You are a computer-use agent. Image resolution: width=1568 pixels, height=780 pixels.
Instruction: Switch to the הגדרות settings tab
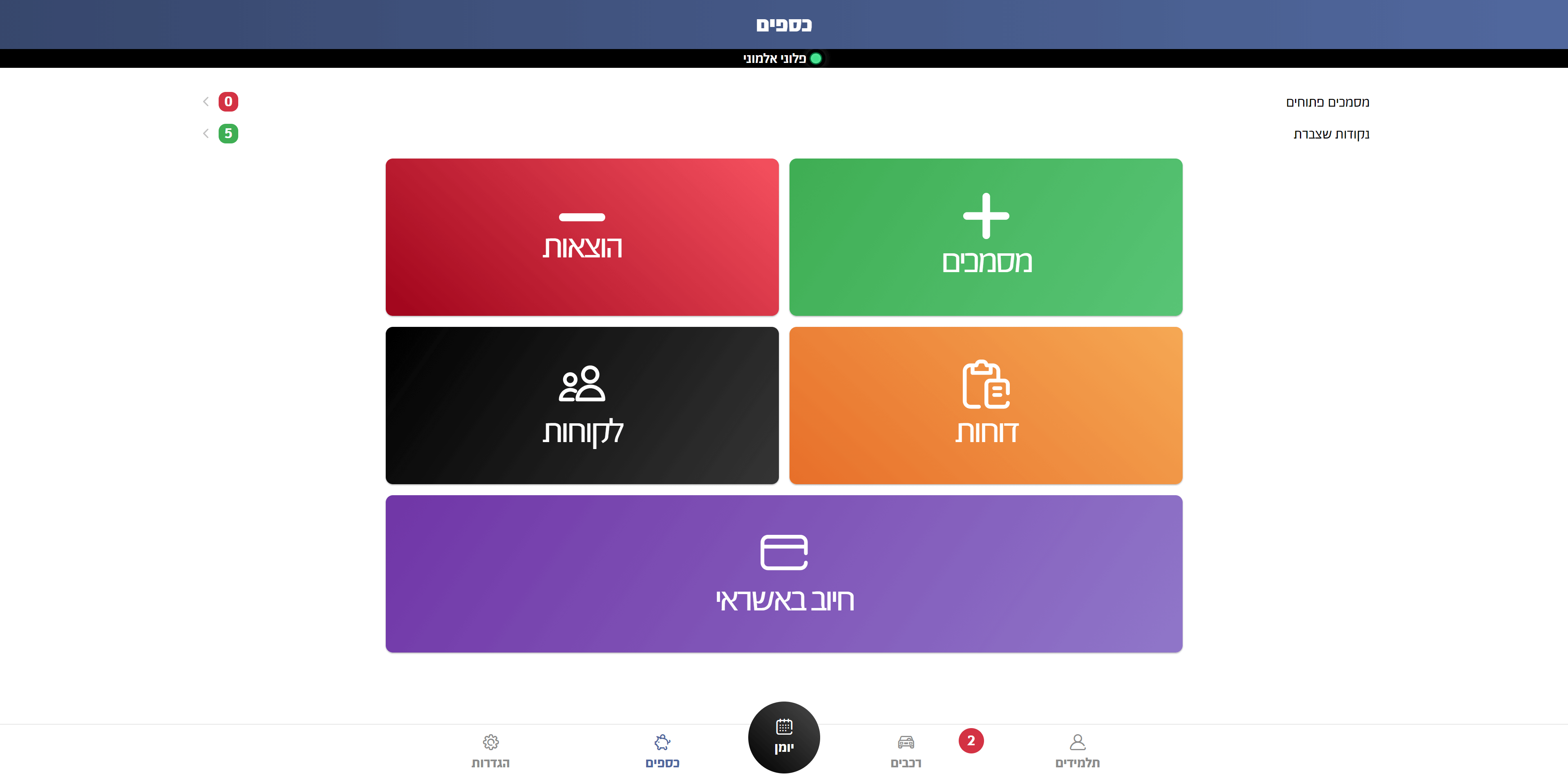pos(491,751)
